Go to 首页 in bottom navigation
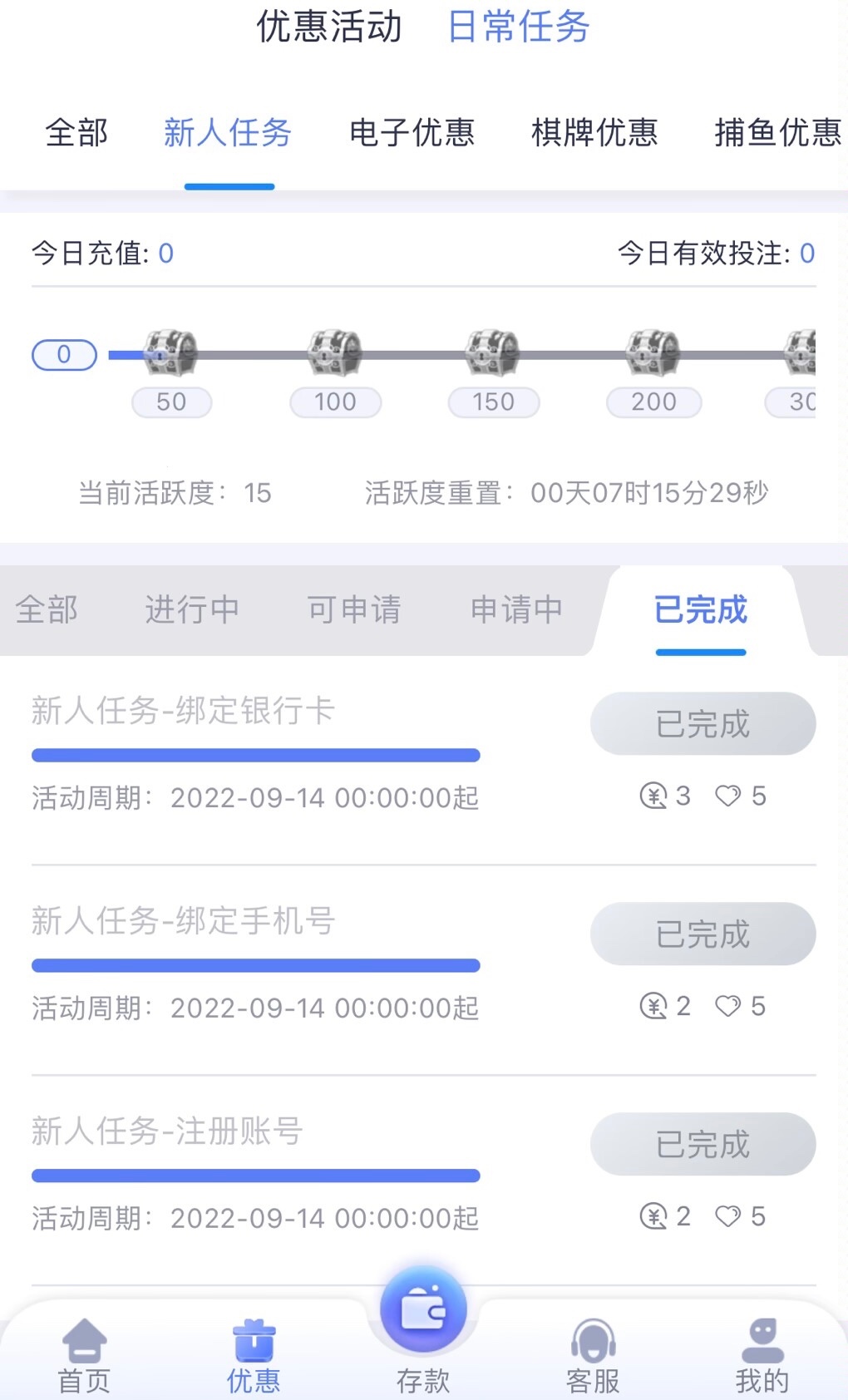This screenshot has height=1400, width=848. (84, 1357)
